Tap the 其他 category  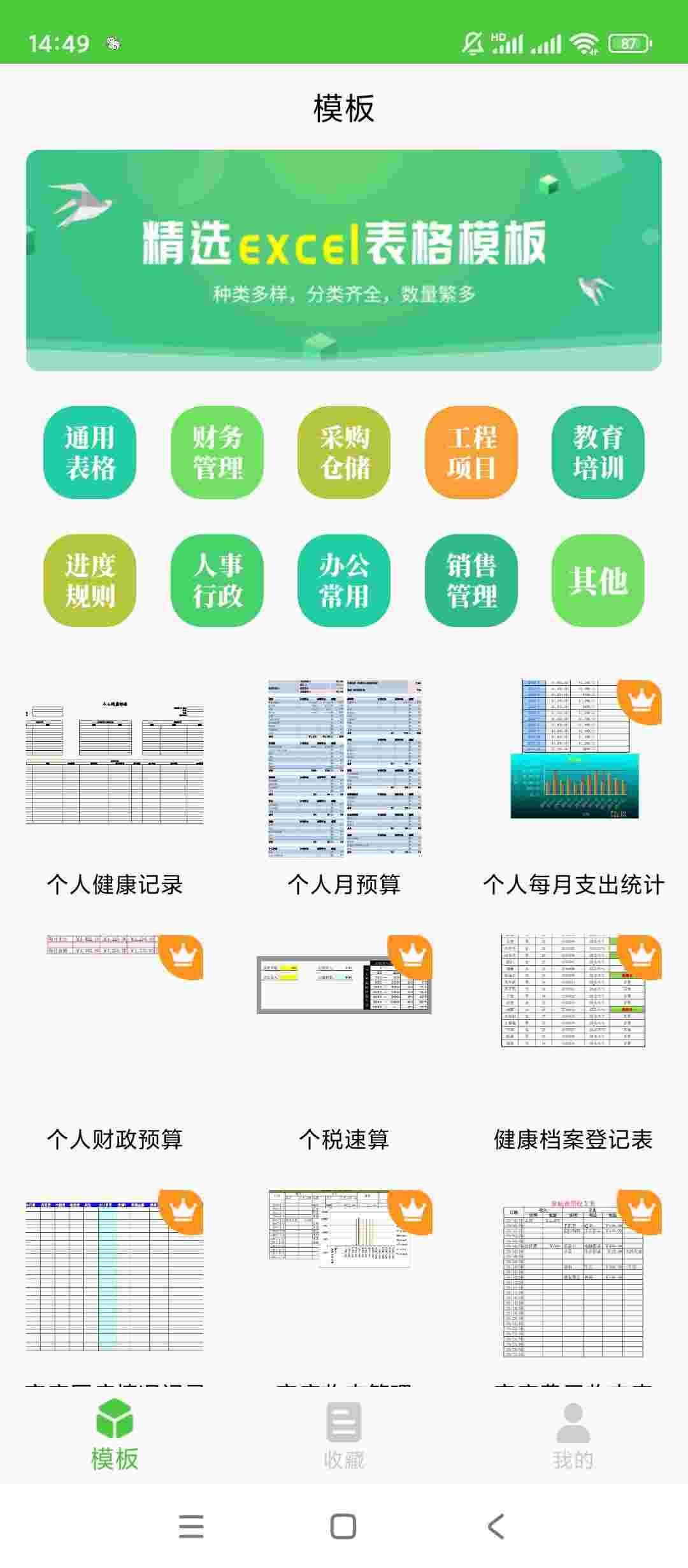598,580
